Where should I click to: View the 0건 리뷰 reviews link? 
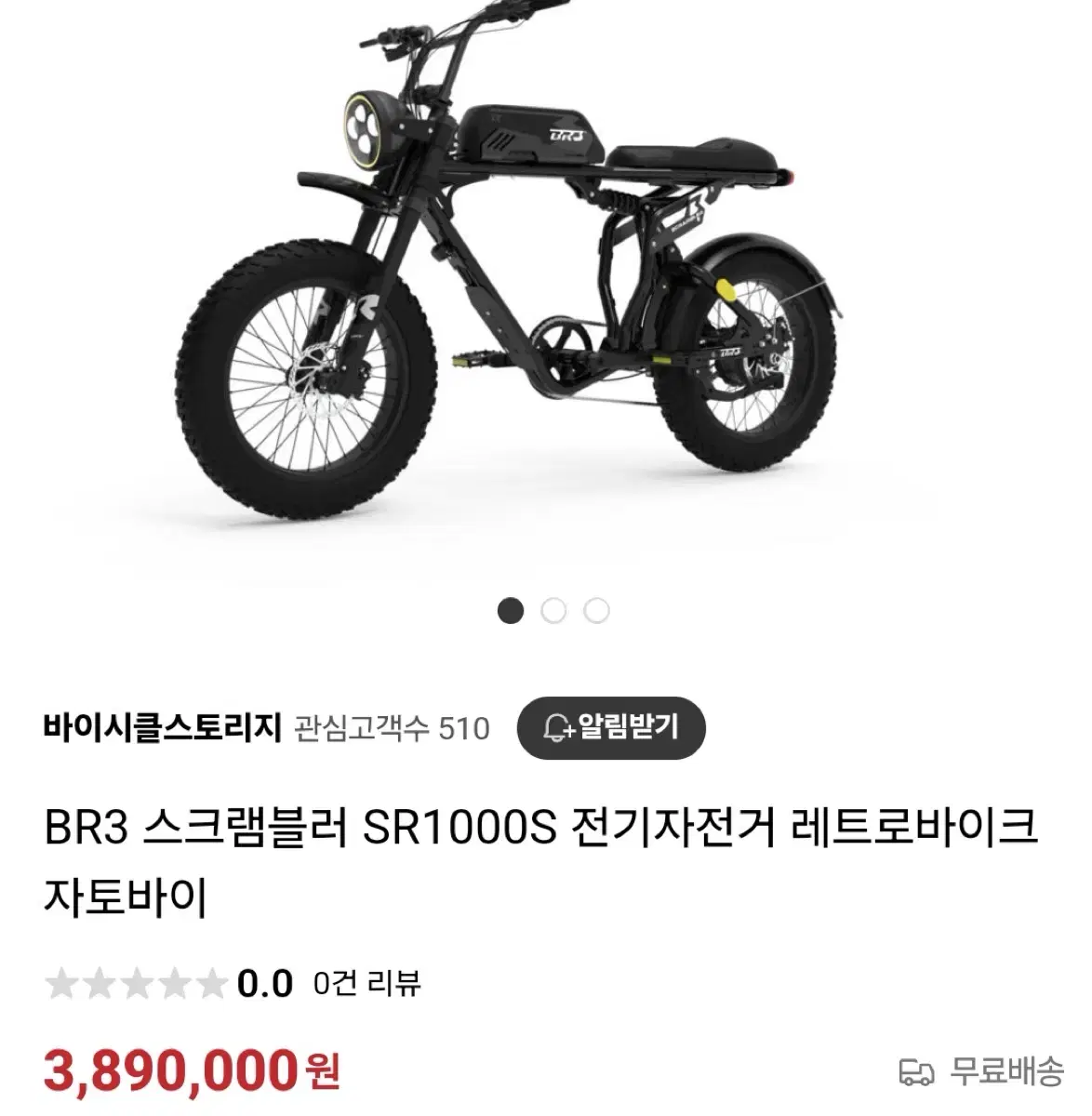[367, 981]
